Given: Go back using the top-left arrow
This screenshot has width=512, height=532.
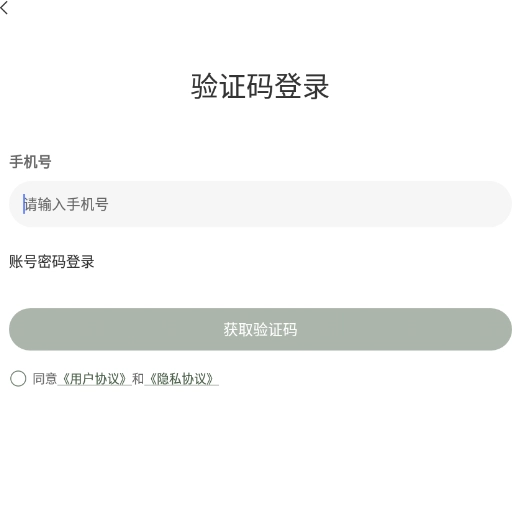Looking at the screenshot, I should pos(4,7).
